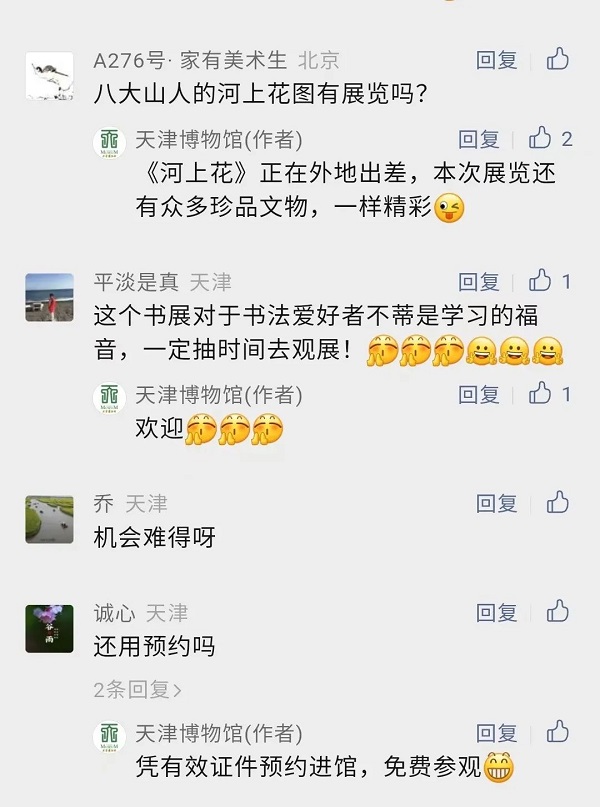Like 天津博物馆's reply about 《河上花》出差
This screenshot has height=807, width=600.
coord(541,138)
